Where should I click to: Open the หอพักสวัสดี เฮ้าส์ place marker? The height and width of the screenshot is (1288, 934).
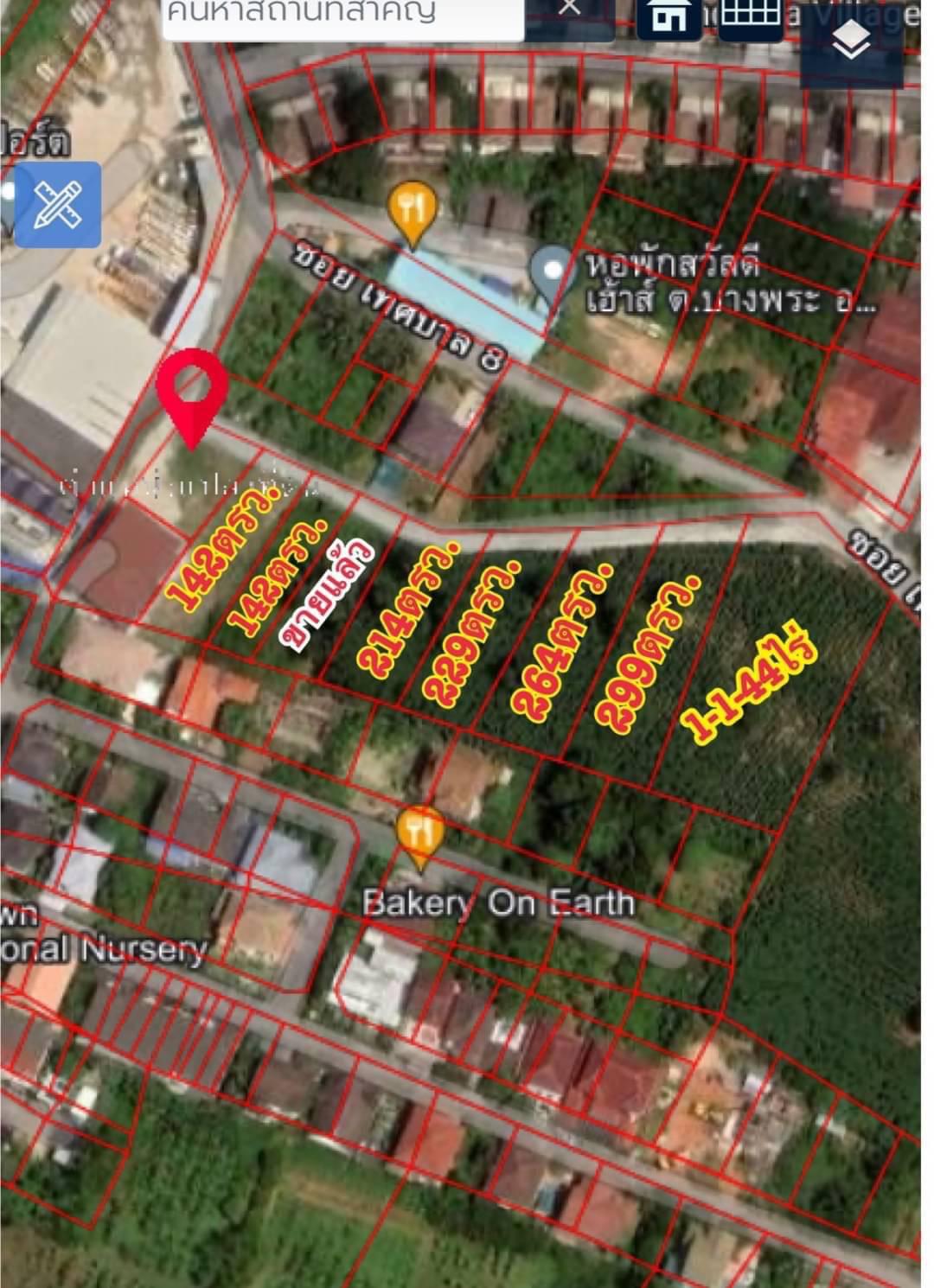[x=552, y=271]
